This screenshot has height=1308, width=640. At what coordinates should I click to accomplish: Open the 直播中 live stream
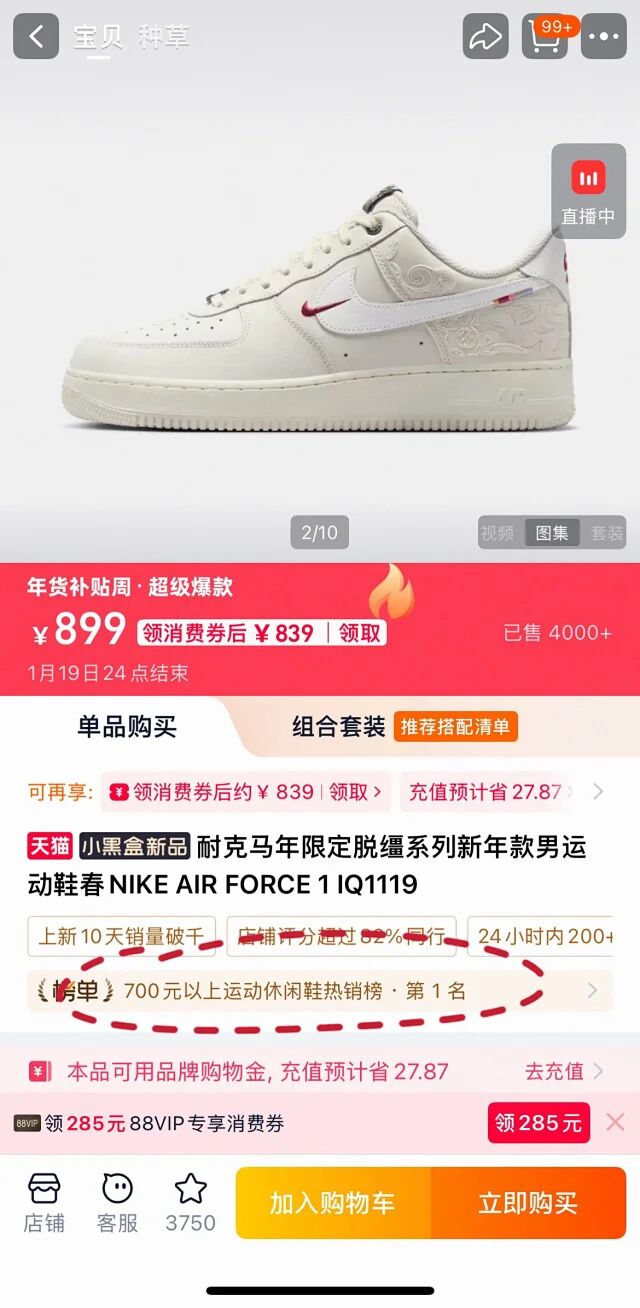click(588, 192)
